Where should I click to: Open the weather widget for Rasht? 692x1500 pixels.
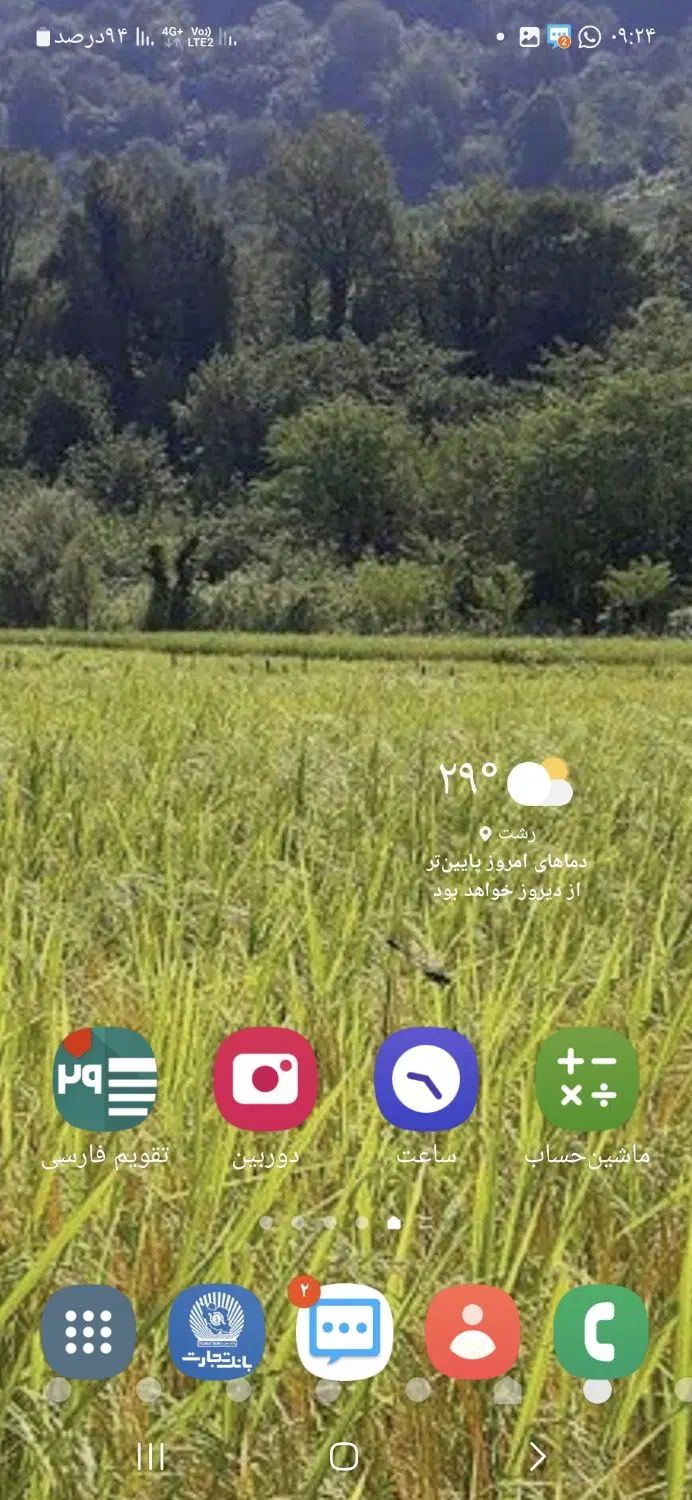[508, 828]
